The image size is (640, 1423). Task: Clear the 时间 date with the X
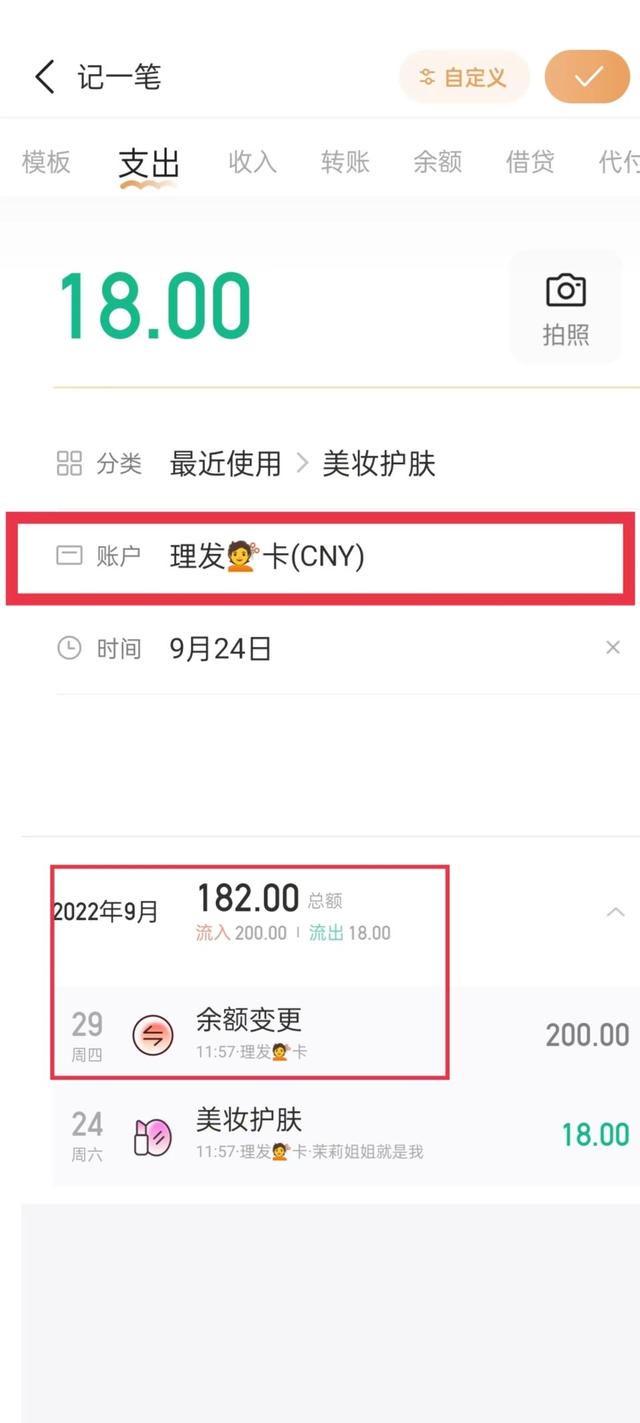point(613,648)
